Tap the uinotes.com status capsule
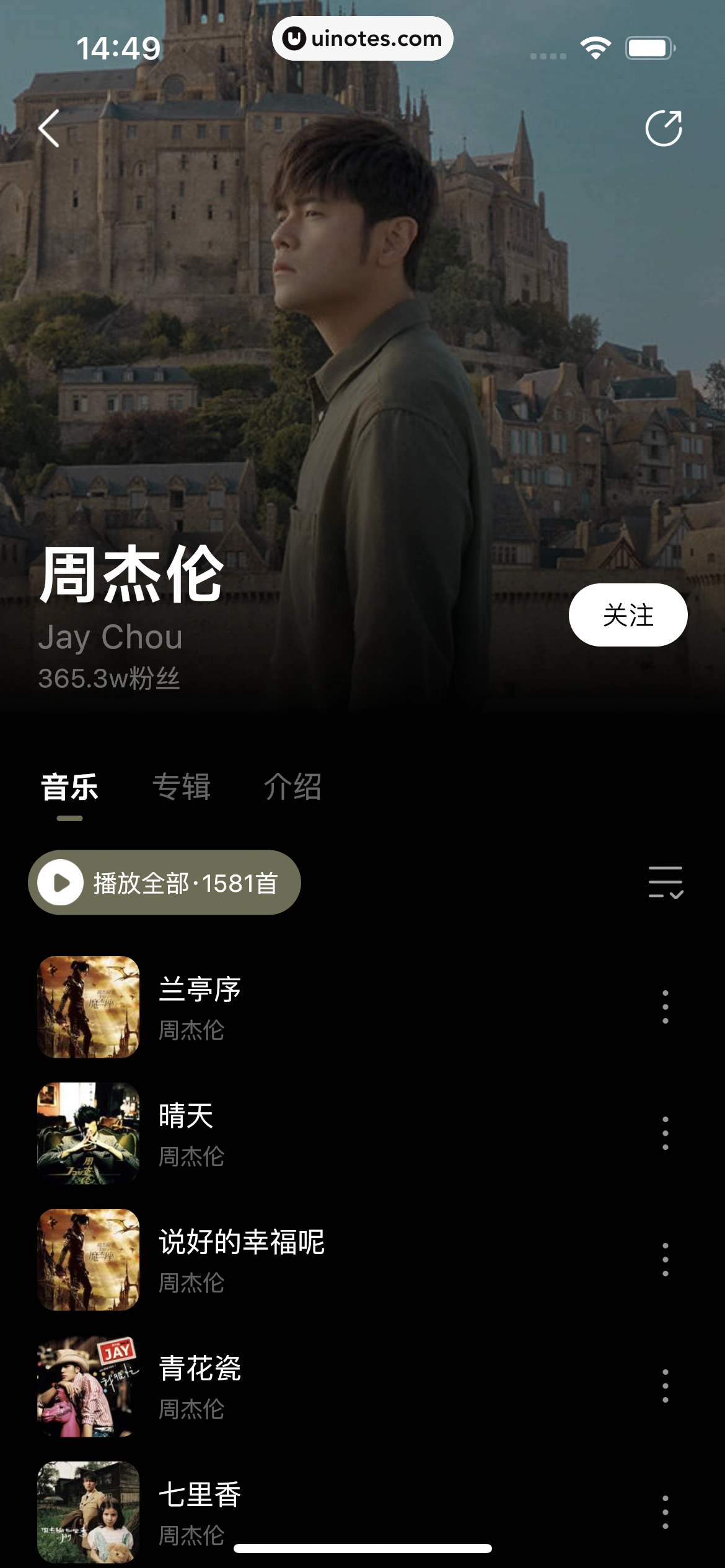 click(x=362, y=38)
